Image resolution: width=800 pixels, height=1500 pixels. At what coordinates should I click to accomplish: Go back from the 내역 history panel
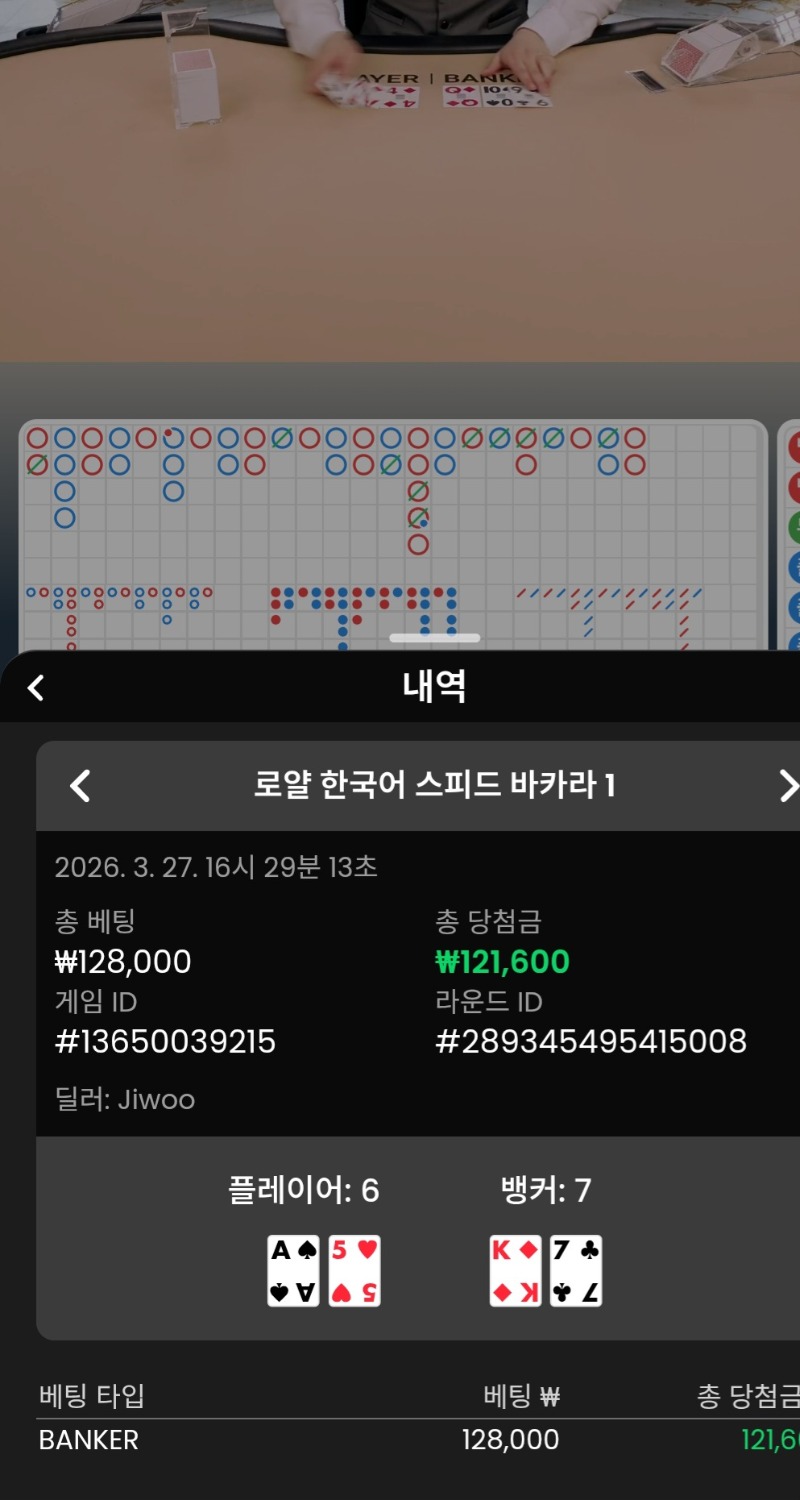(x=36, y=688)
